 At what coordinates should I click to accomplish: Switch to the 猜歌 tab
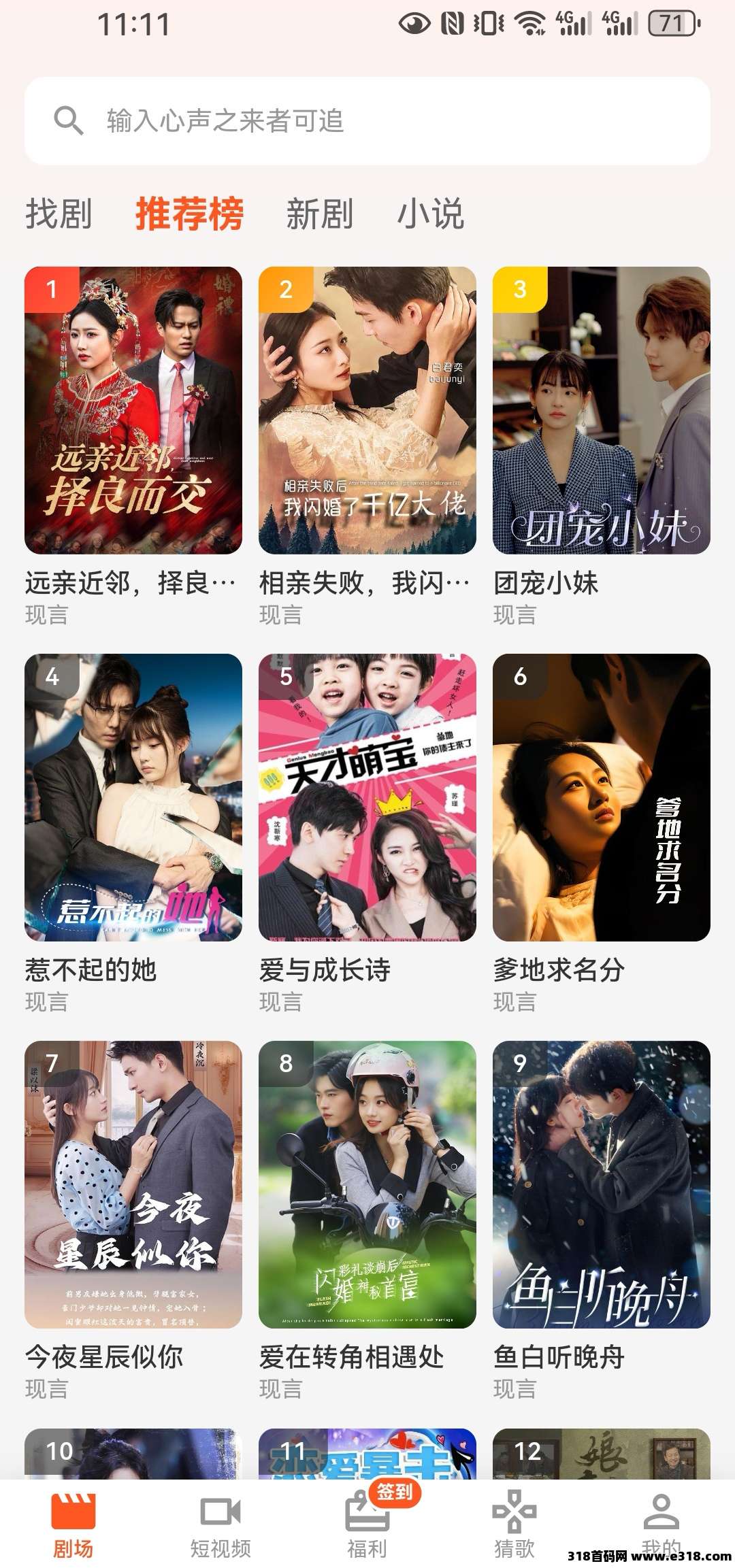tap(514, 1524)
